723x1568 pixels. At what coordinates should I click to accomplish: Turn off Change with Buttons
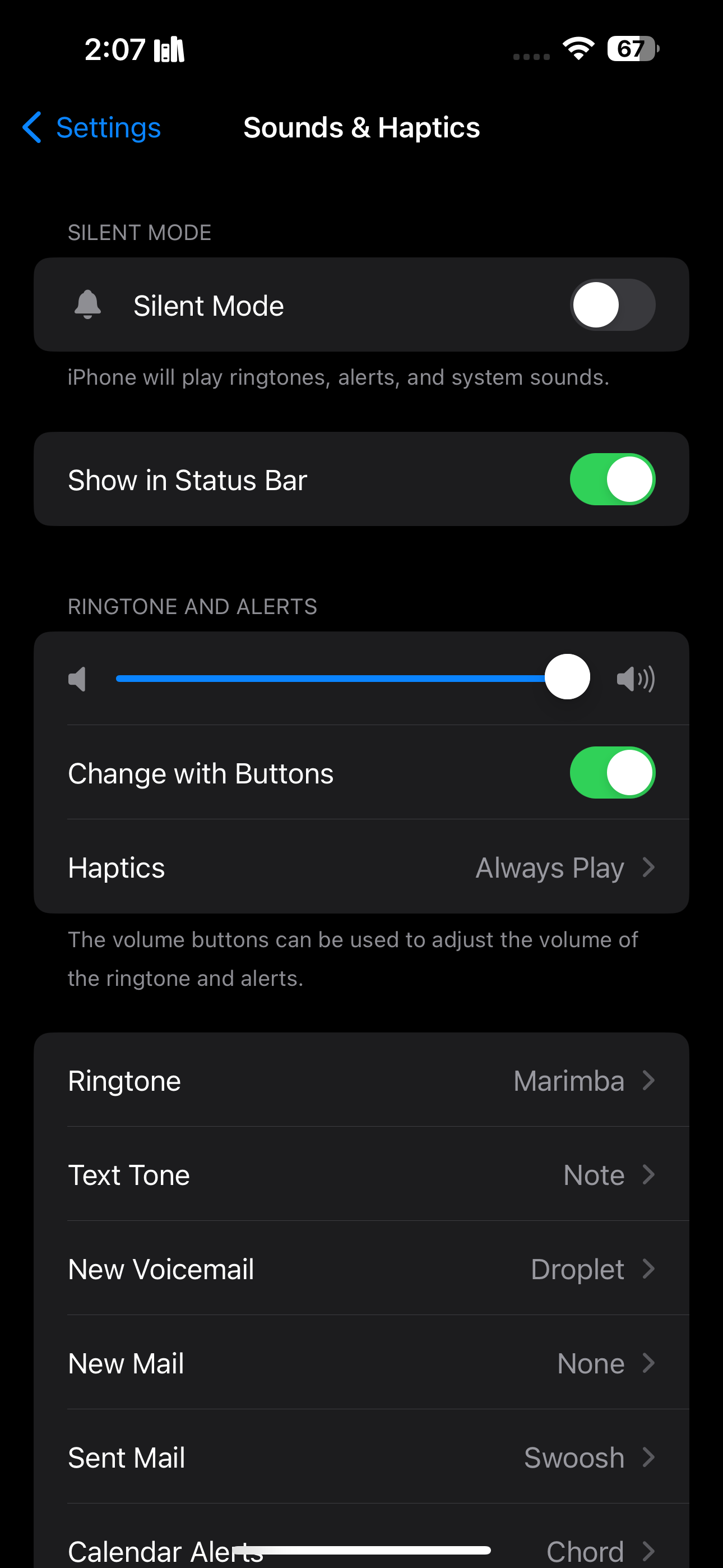(x=612, y=772)
